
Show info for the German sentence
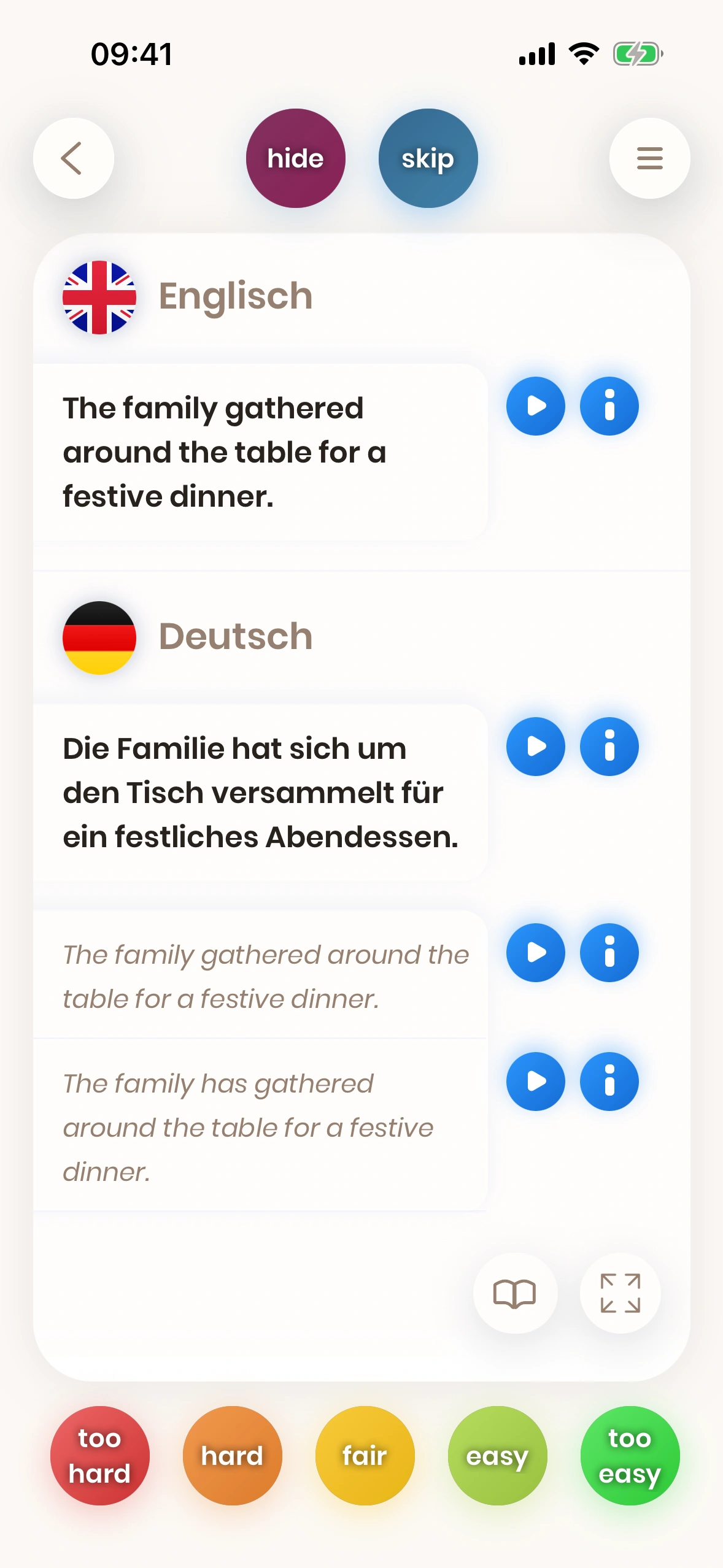point(609,747)
